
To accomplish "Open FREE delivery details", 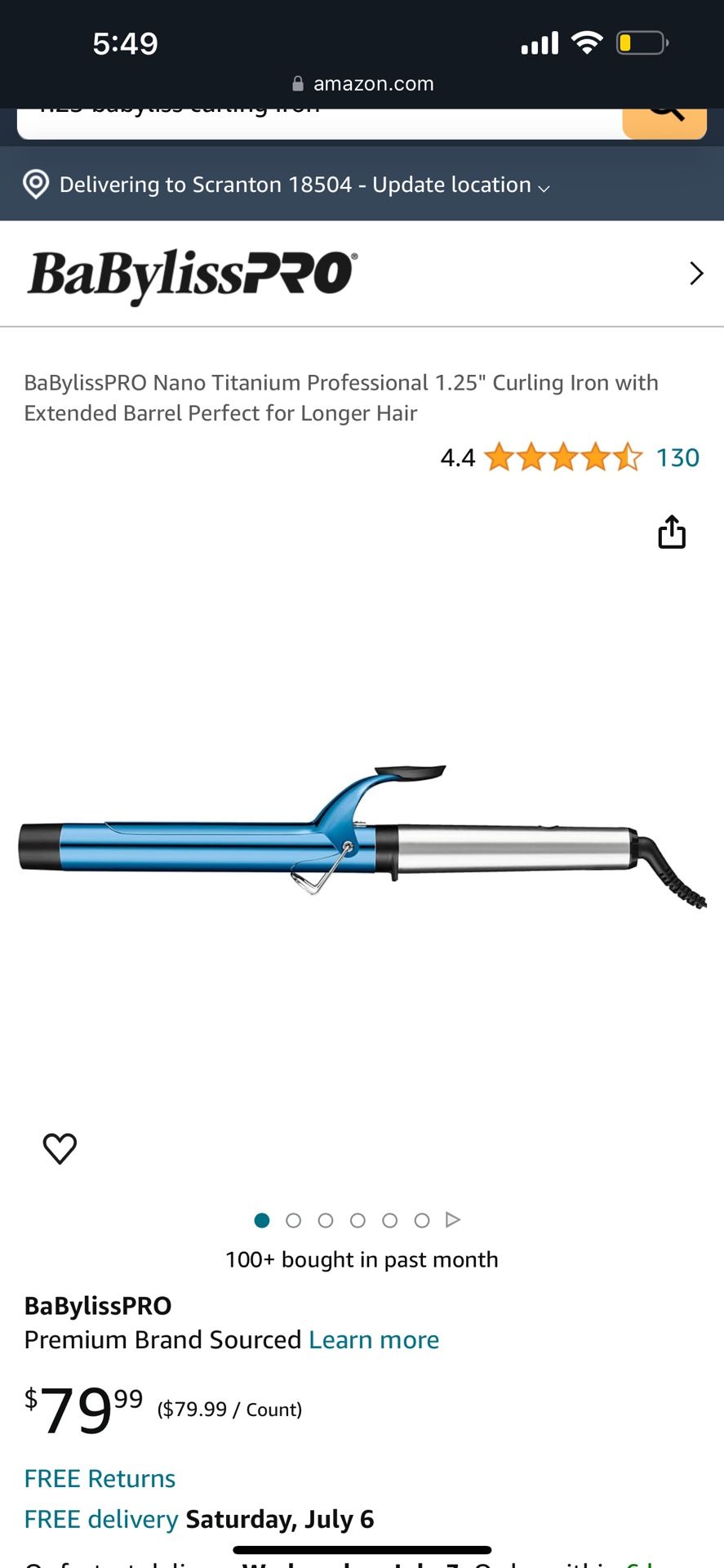I will click(101, 1519).
